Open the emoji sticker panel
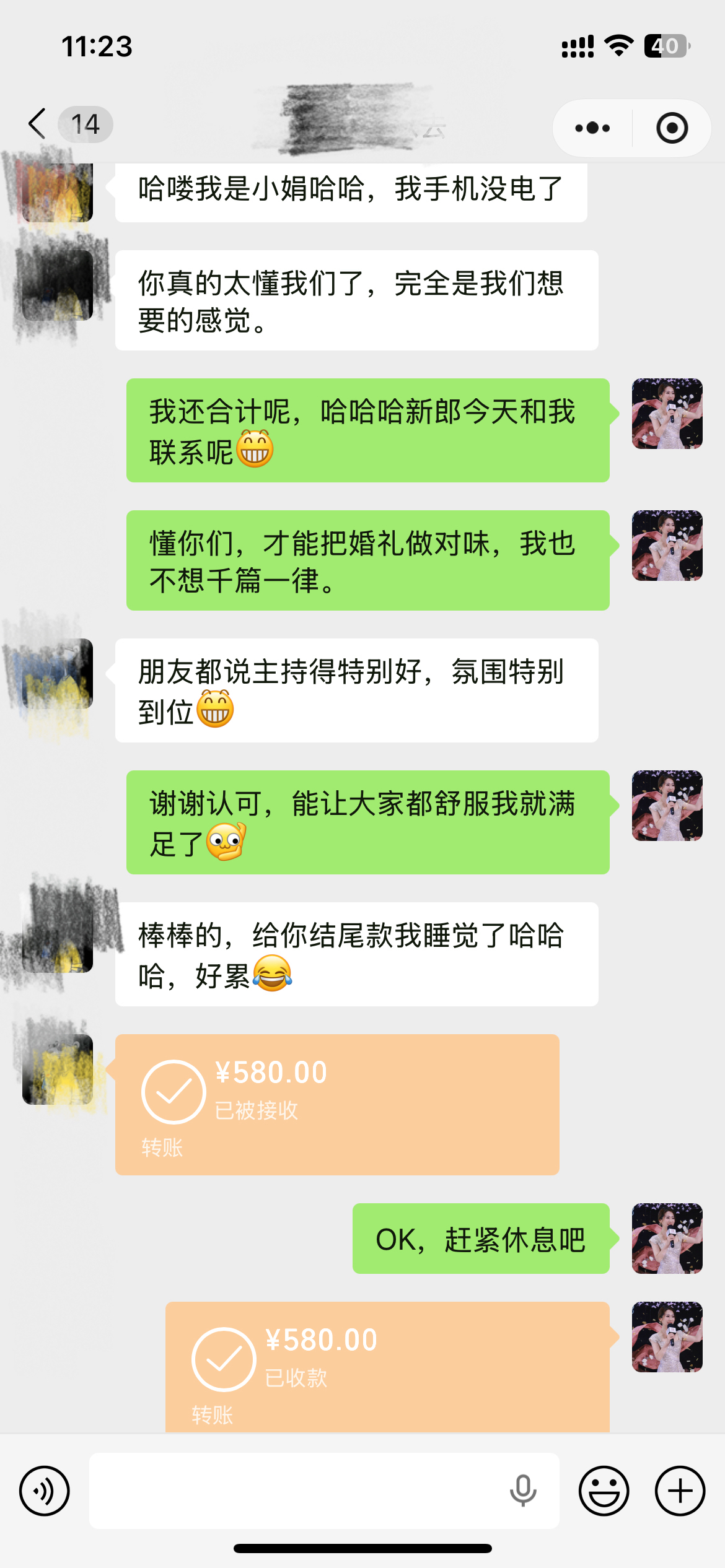The width and height of the screenshot is (725, 1568). [x=604, y=1491]
